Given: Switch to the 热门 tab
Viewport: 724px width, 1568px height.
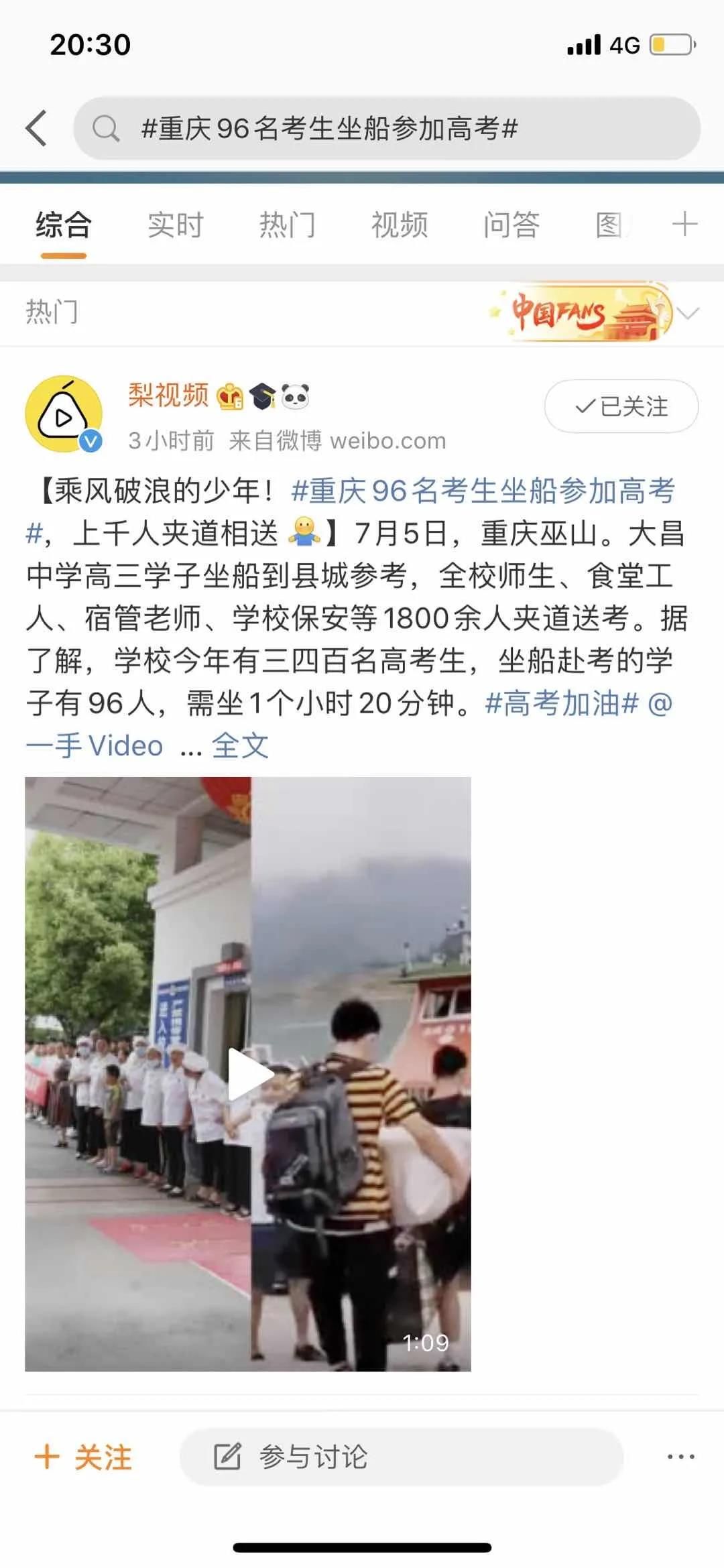Looking at the screenshot, I should 287,225.
